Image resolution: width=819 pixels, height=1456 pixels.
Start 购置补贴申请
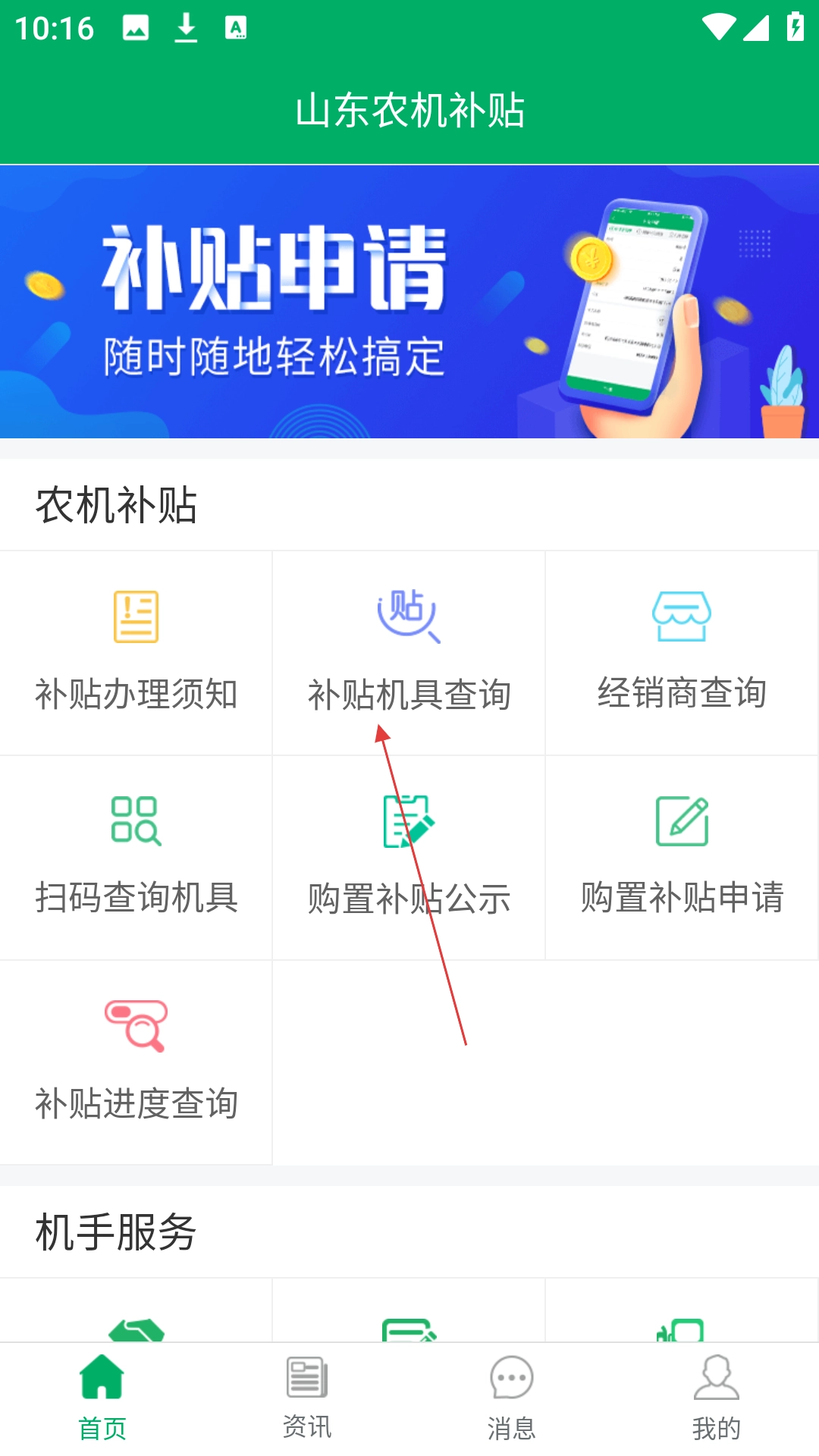(682, 857)
